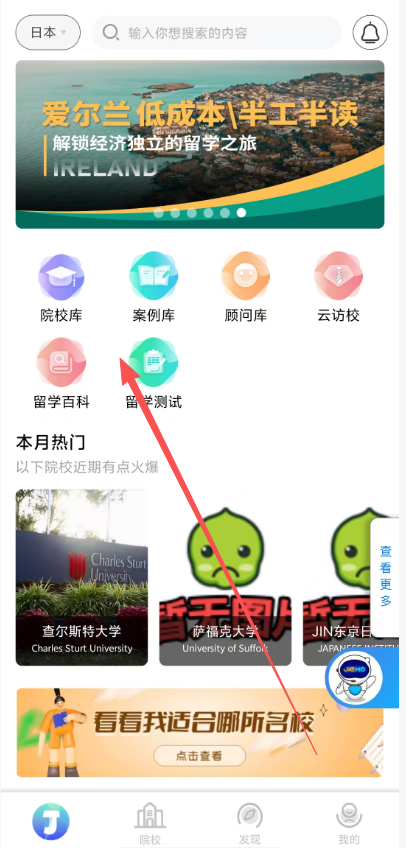This screenshot has width=406, height=848.
Task: Tap the search box at the top
Action: [x=217, y=33]
